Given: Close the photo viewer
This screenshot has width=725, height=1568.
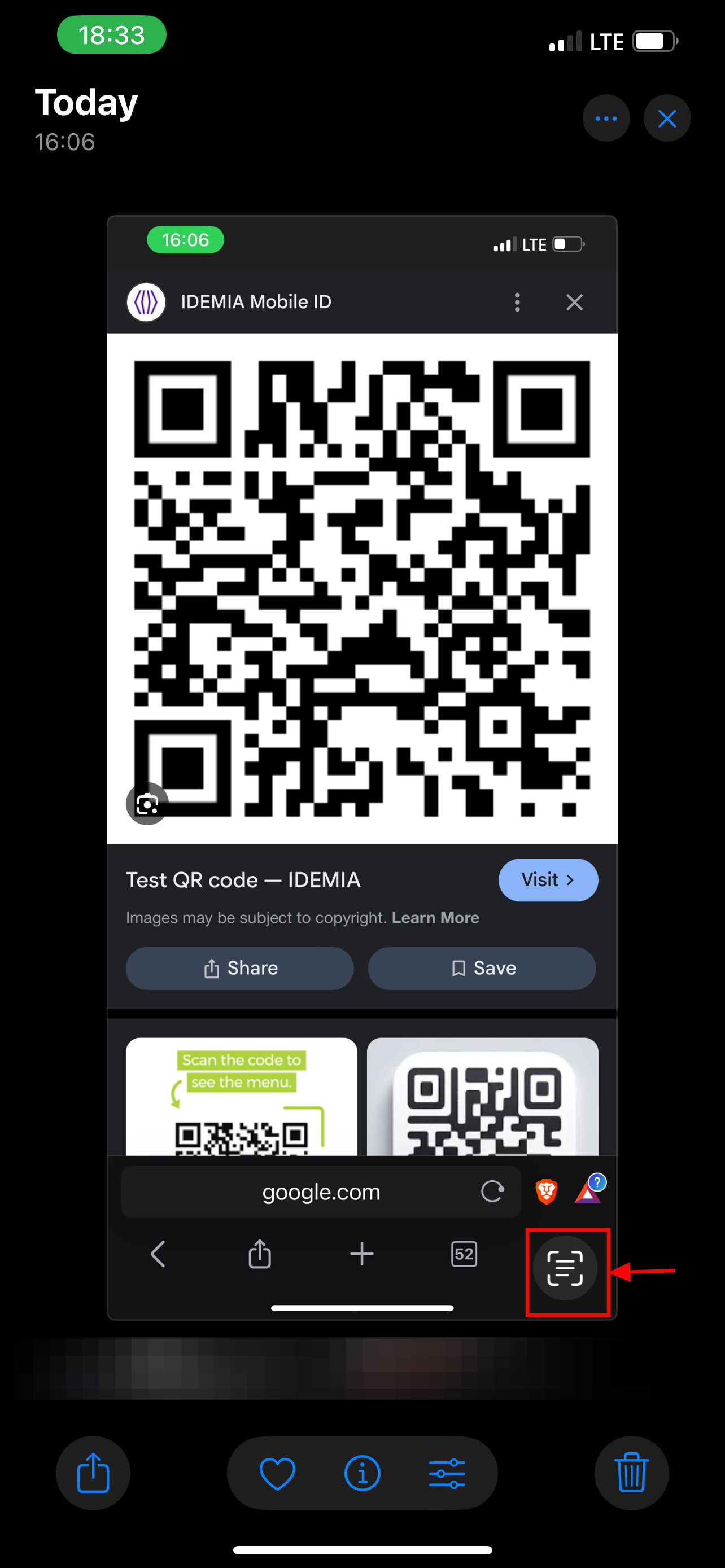Looking at the screenshot, I should point(667,118).
